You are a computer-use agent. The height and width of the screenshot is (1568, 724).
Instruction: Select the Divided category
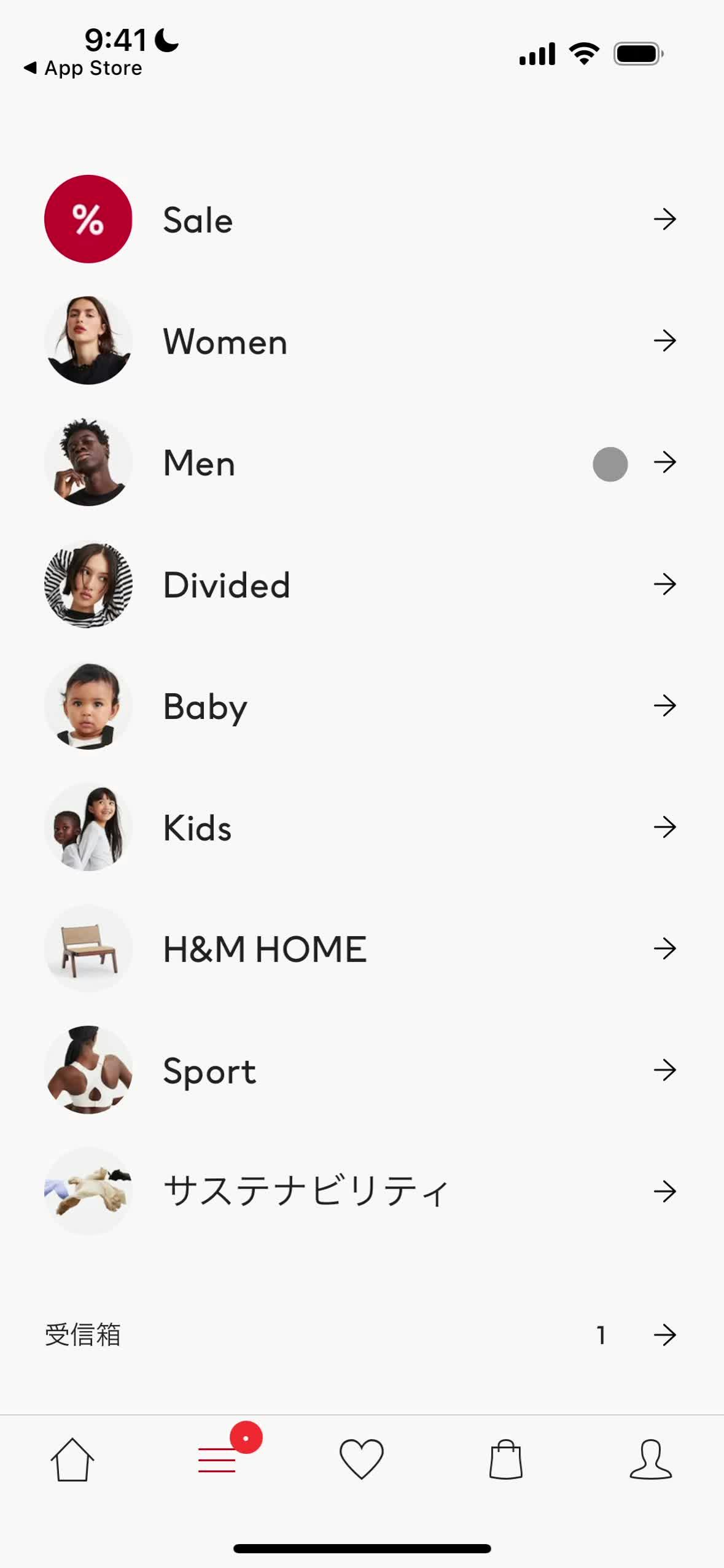(361, 584)
